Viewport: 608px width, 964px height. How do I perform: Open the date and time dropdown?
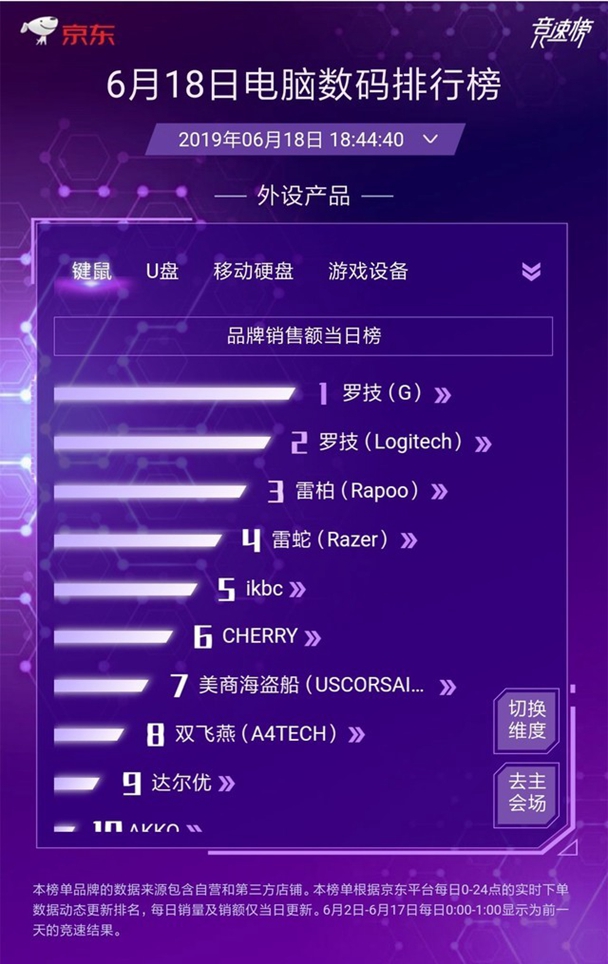coord(430,140)
